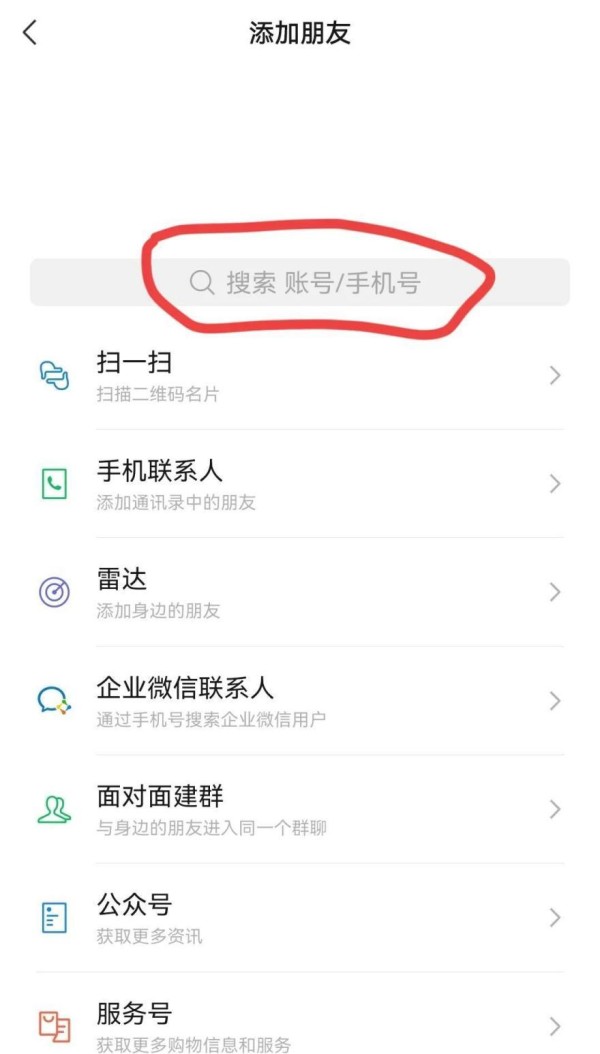This screenshot has height=1054, width=600.
Task: Open 手机联系人 to add contacts
Action: (300, 484)
